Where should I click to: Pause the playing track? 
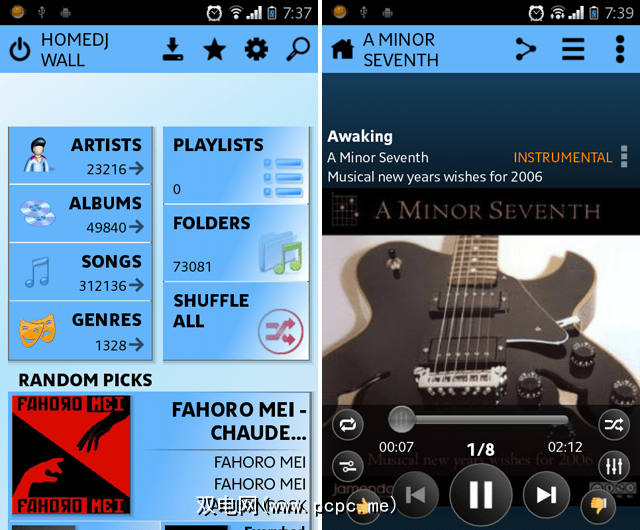coord(481,495)
